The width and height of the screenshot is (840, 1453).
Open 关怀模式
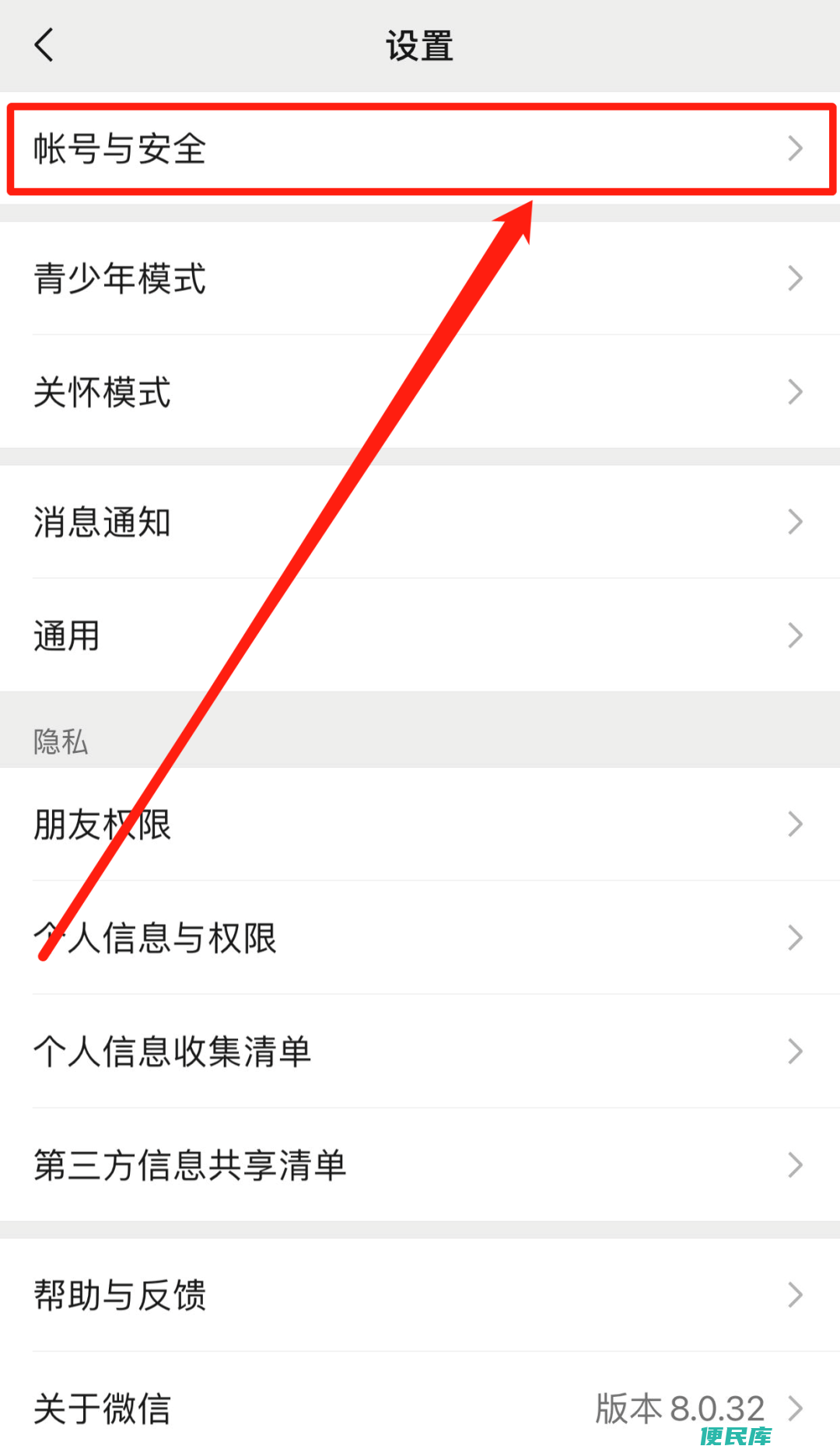420,392
